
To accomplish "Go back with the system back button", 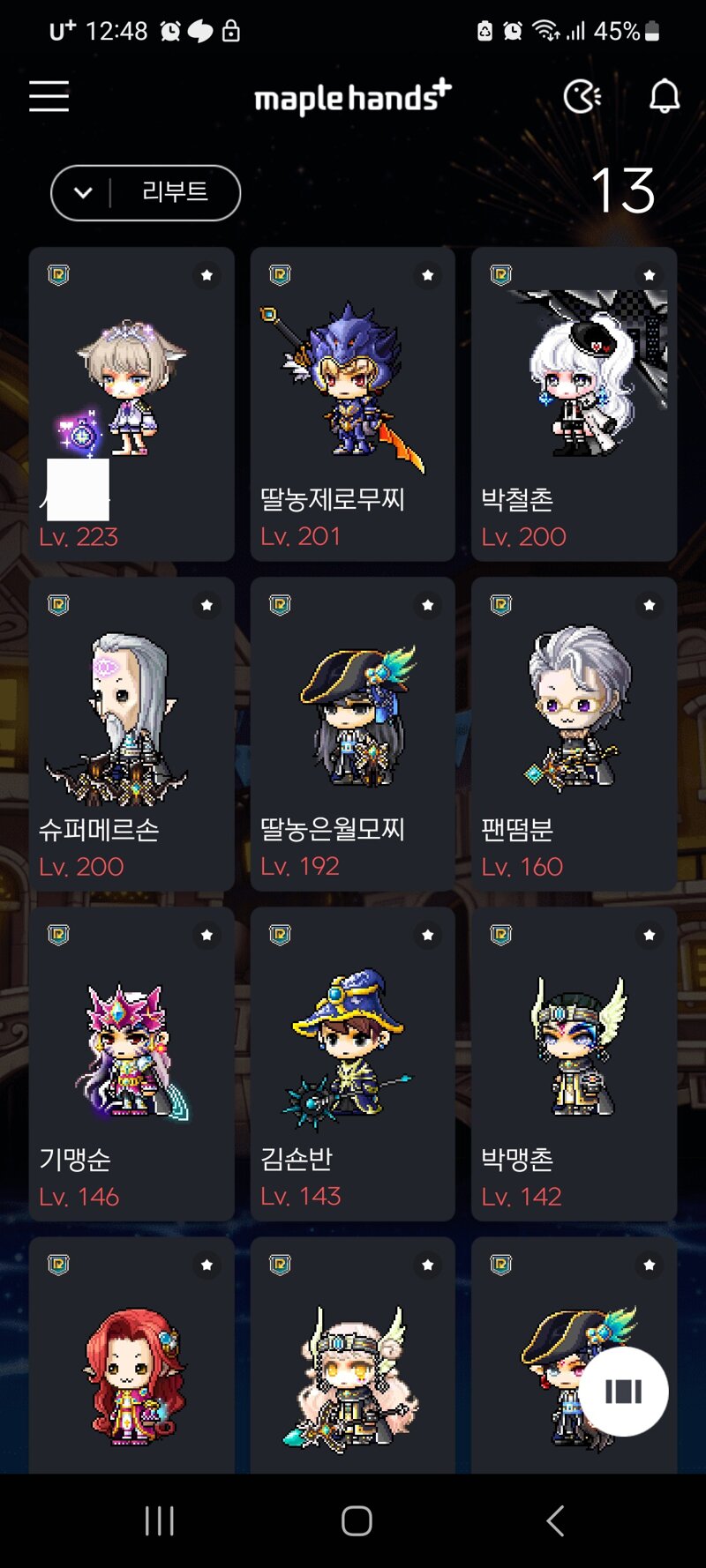I will click(x=554, y=1520).
